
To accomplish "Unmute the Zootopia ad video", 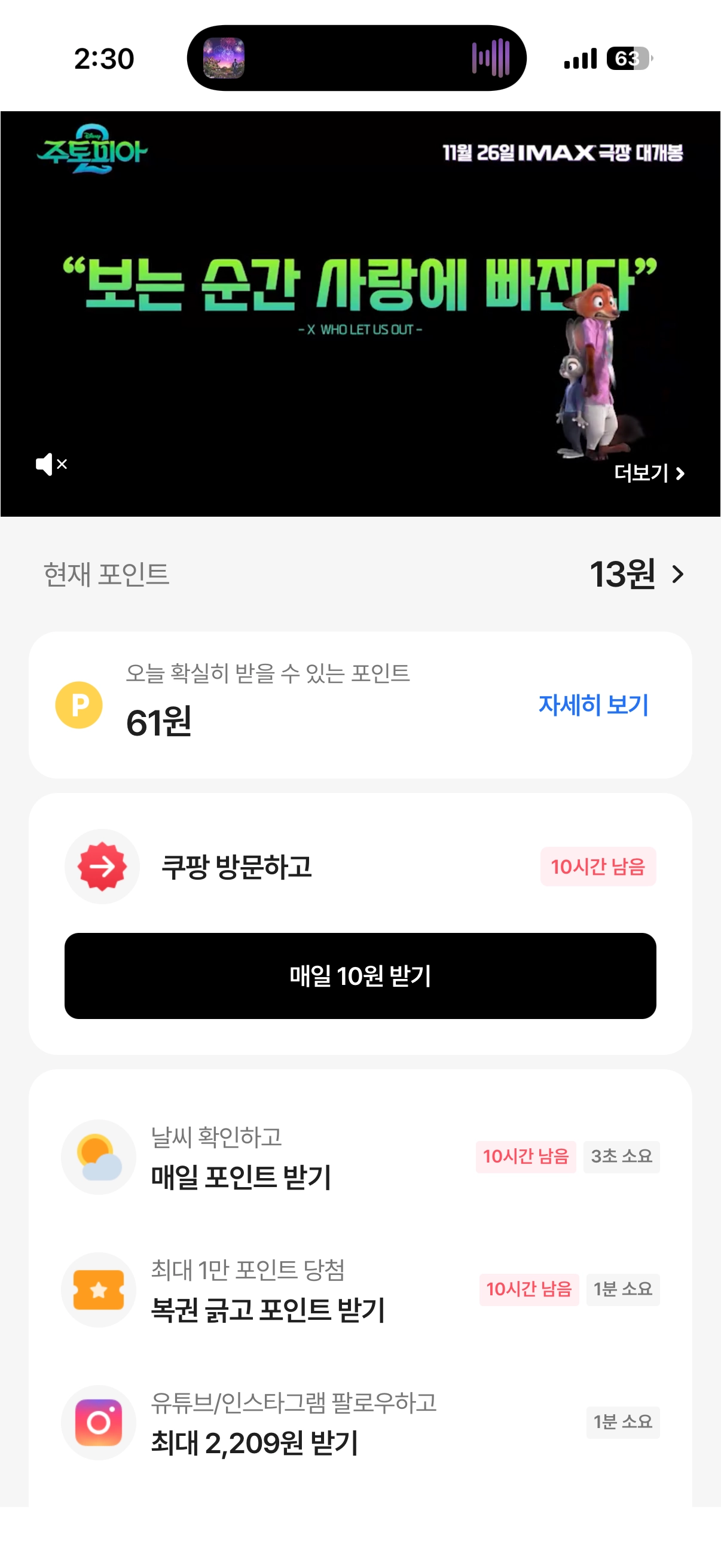I will [51, 465].
